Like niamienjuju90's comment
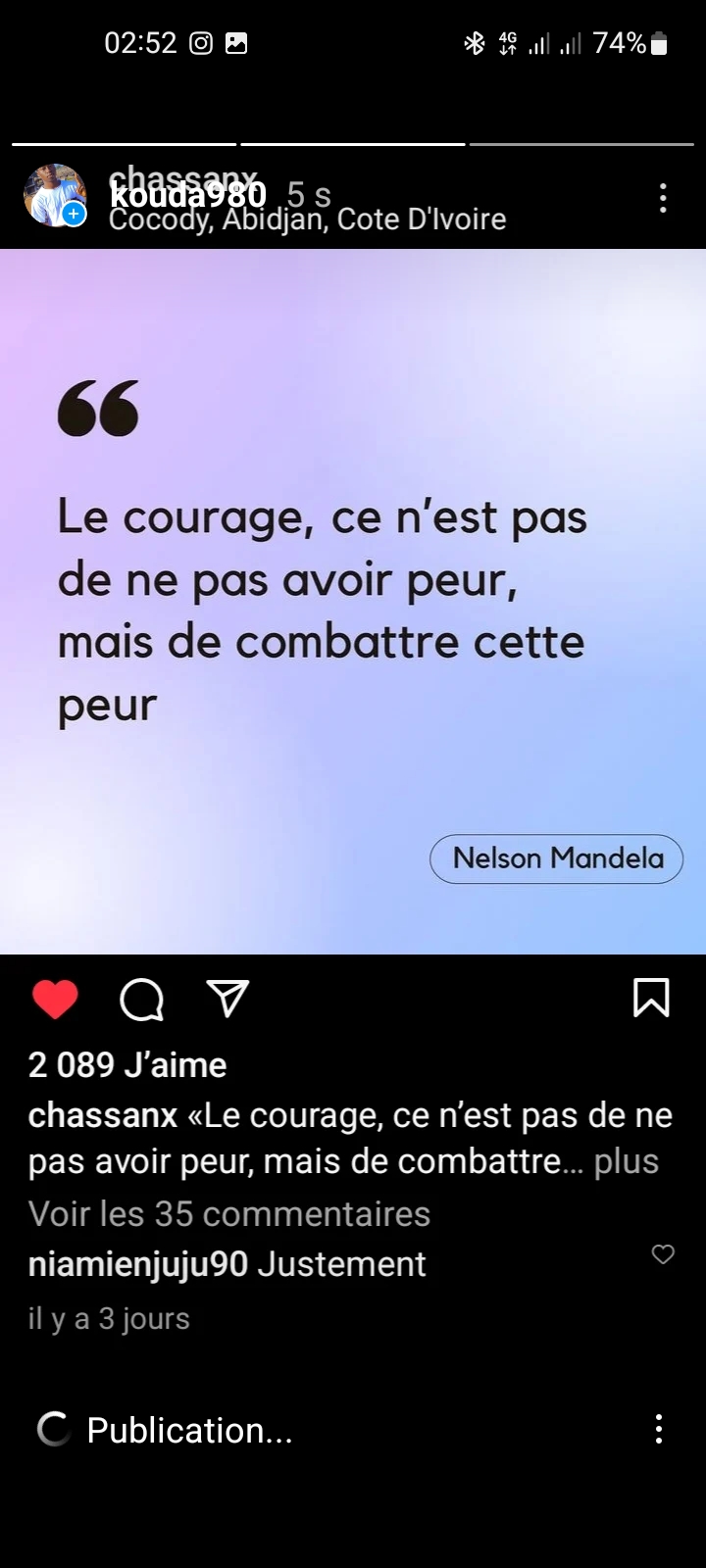The width and height of the screenshot is (706, 1568). 663,1254
